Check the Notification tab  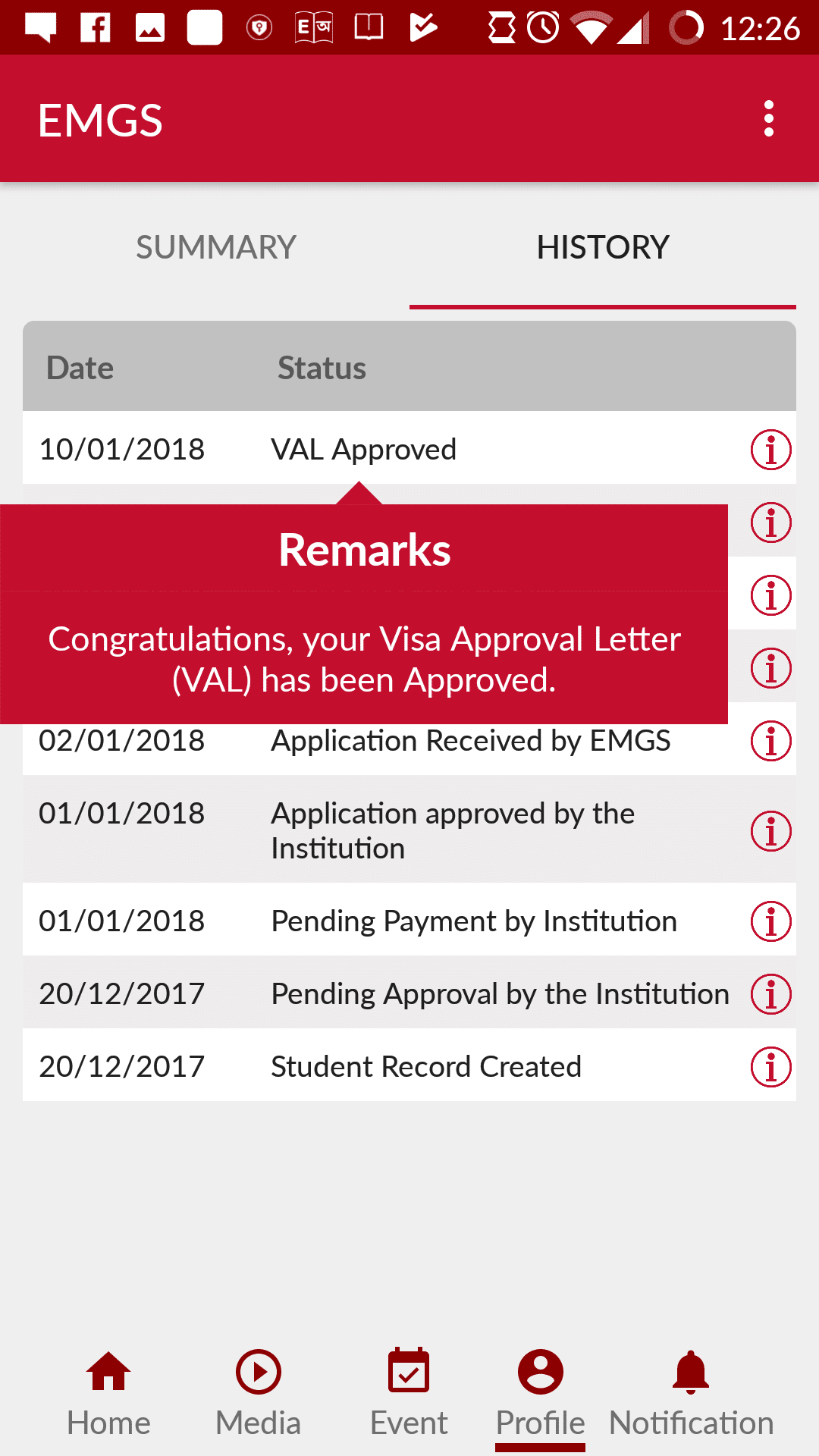click(691, 1394)
